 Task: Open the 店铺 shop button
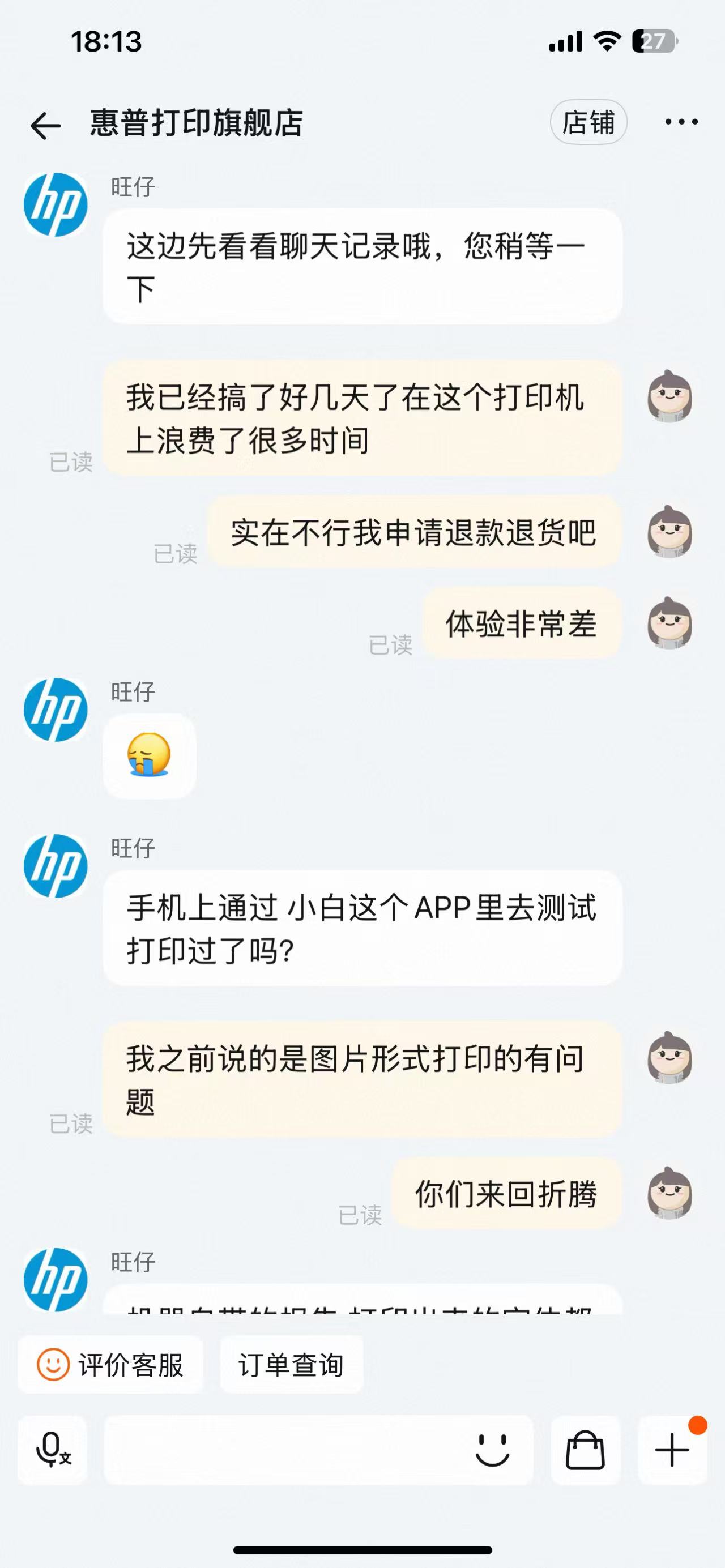(588, 122)
